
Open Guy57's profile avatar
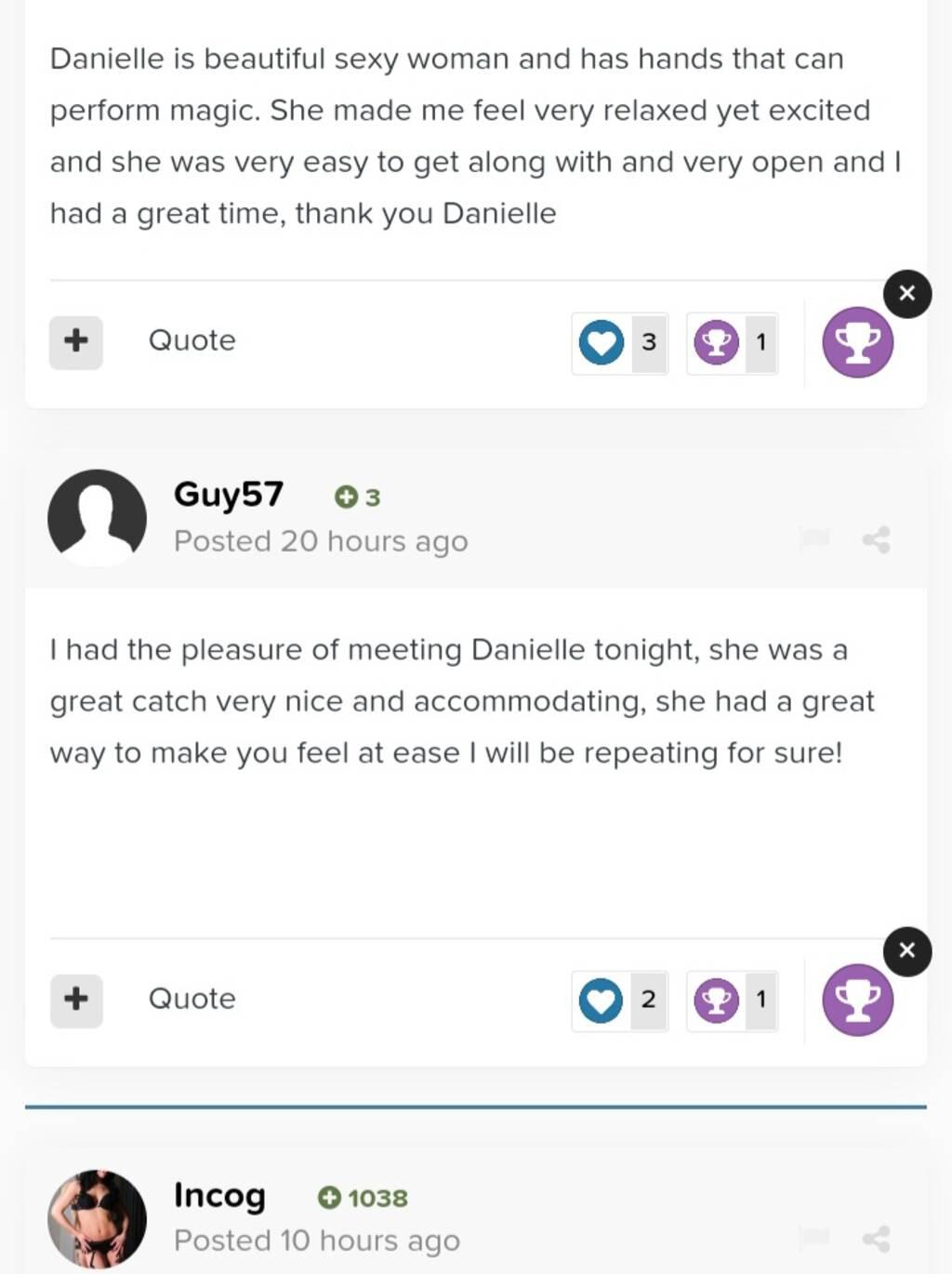[97, 518]
